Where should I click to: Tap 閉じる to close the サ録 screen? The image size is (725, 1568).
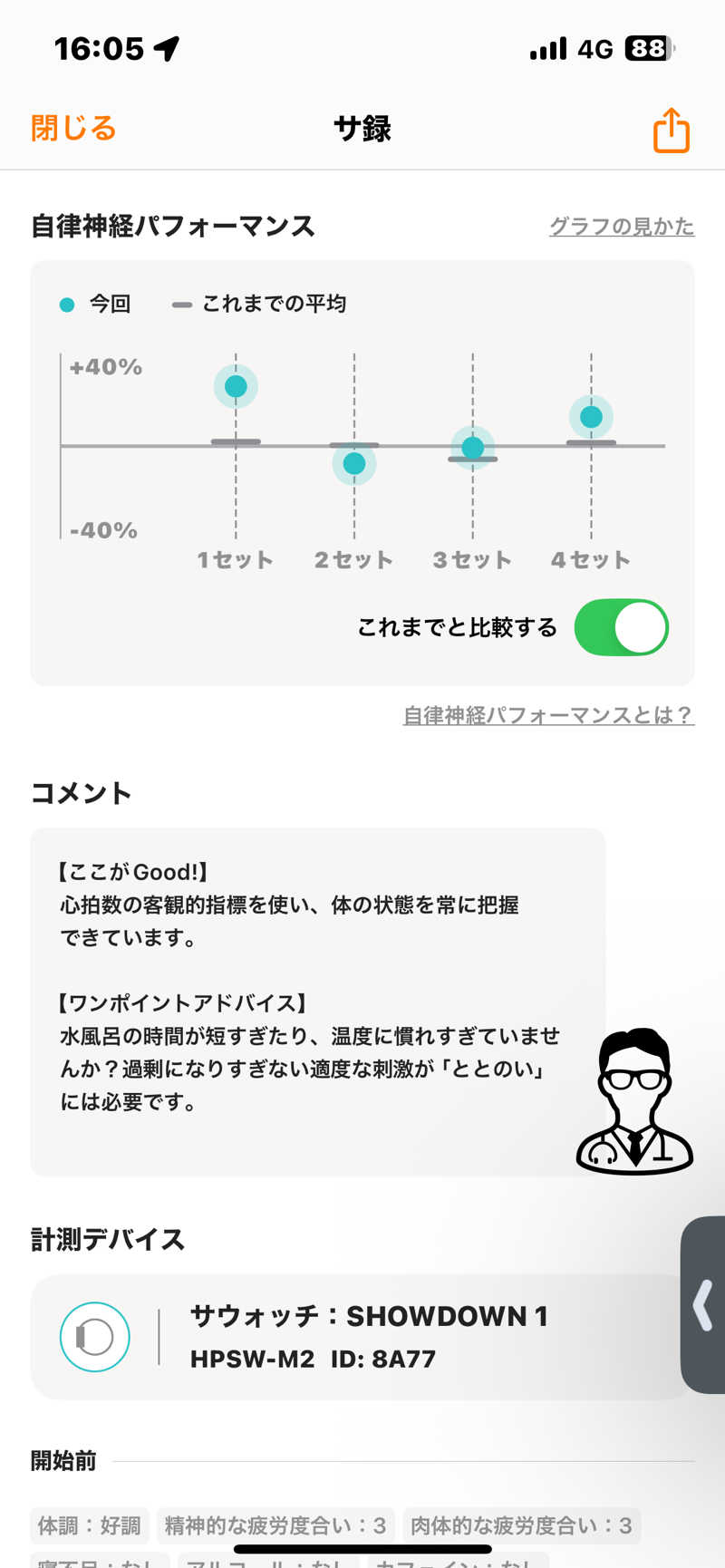coord(73,129)
